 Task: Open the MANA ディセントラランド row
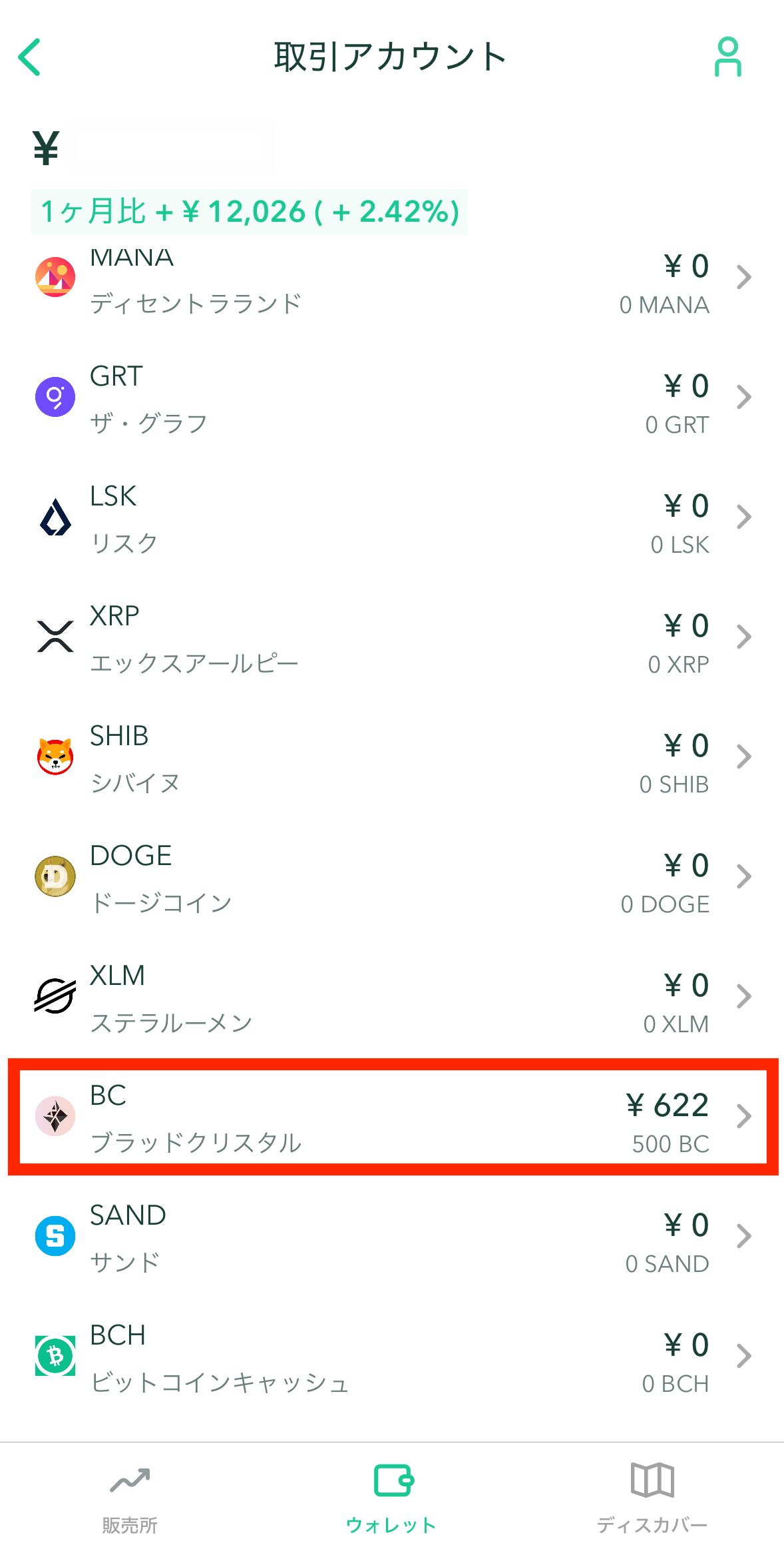click(392, 280)
